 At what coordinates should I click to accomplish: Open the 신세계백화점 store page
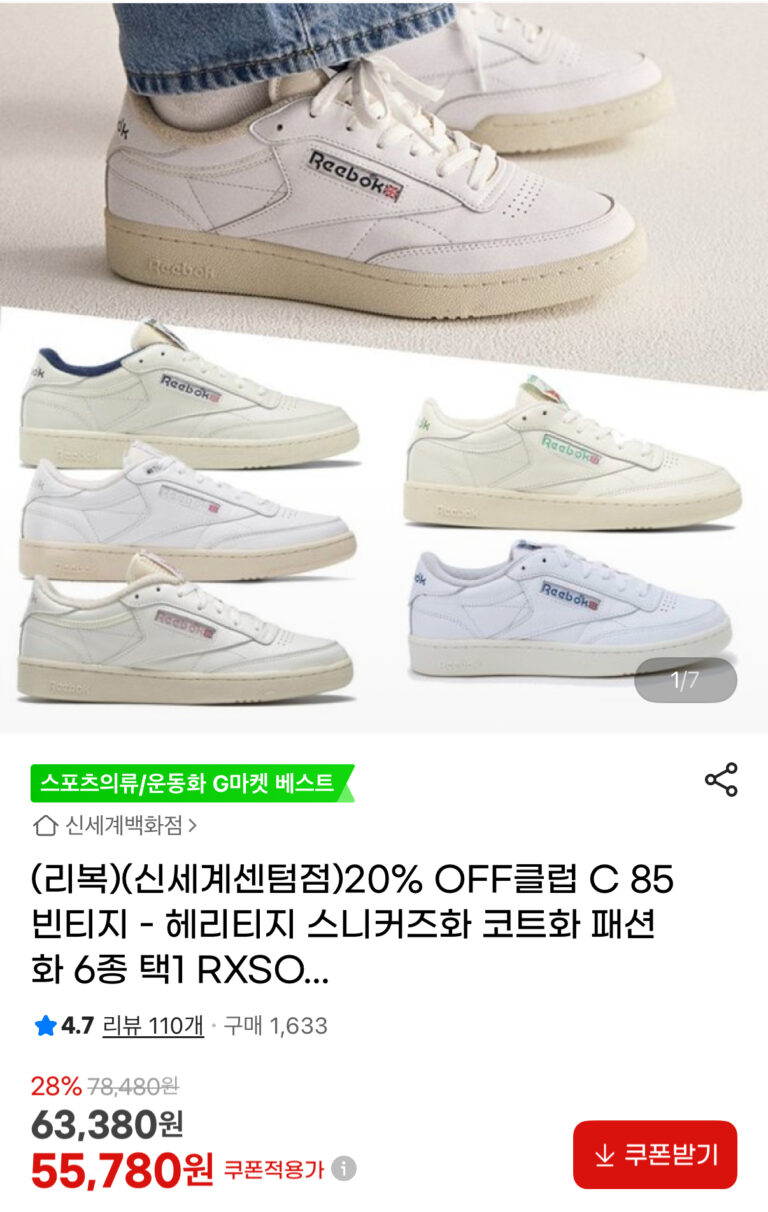115,826
